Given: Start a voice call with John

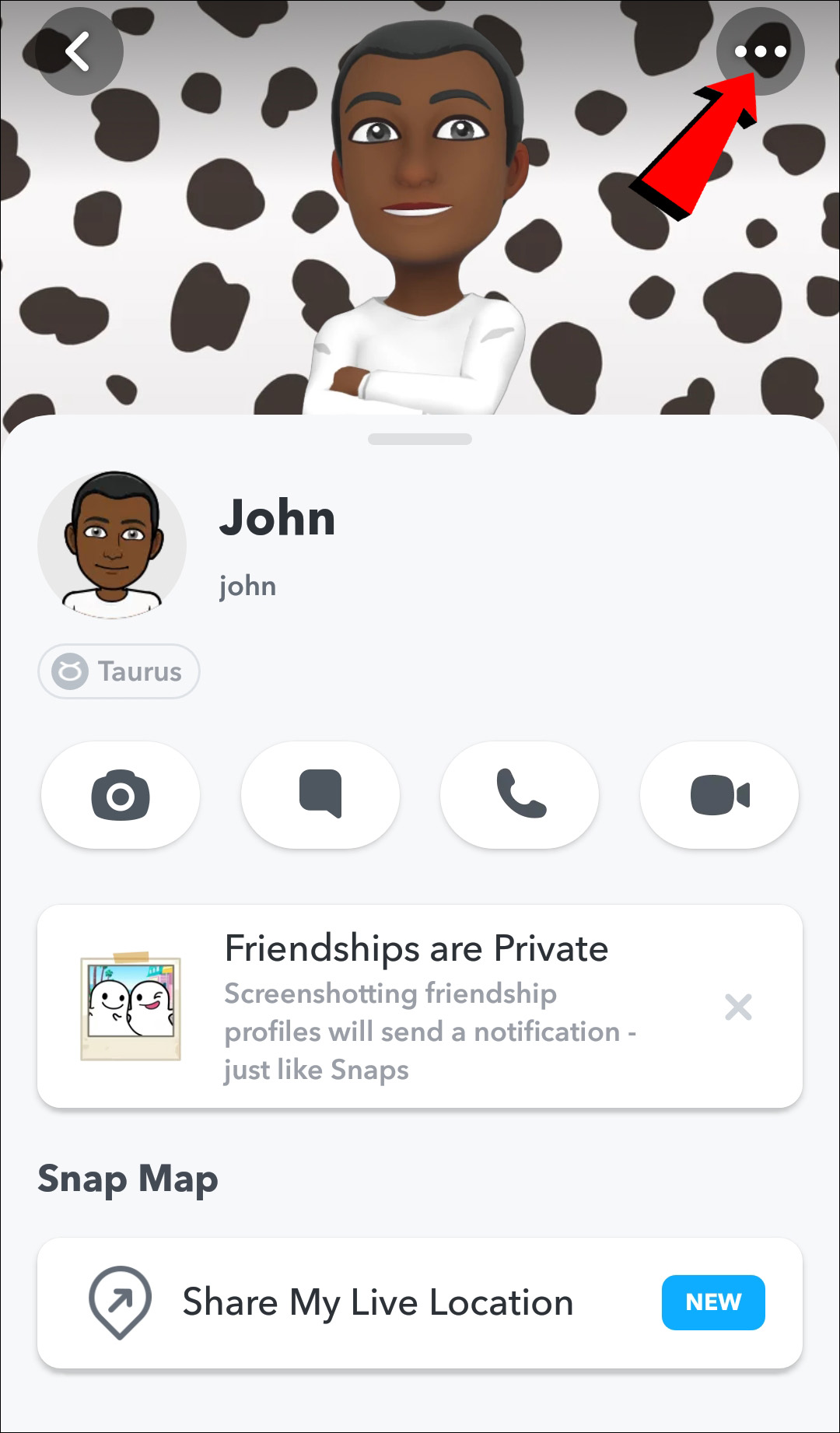Looking at the screenshot, I should click(x=520, y=794).
